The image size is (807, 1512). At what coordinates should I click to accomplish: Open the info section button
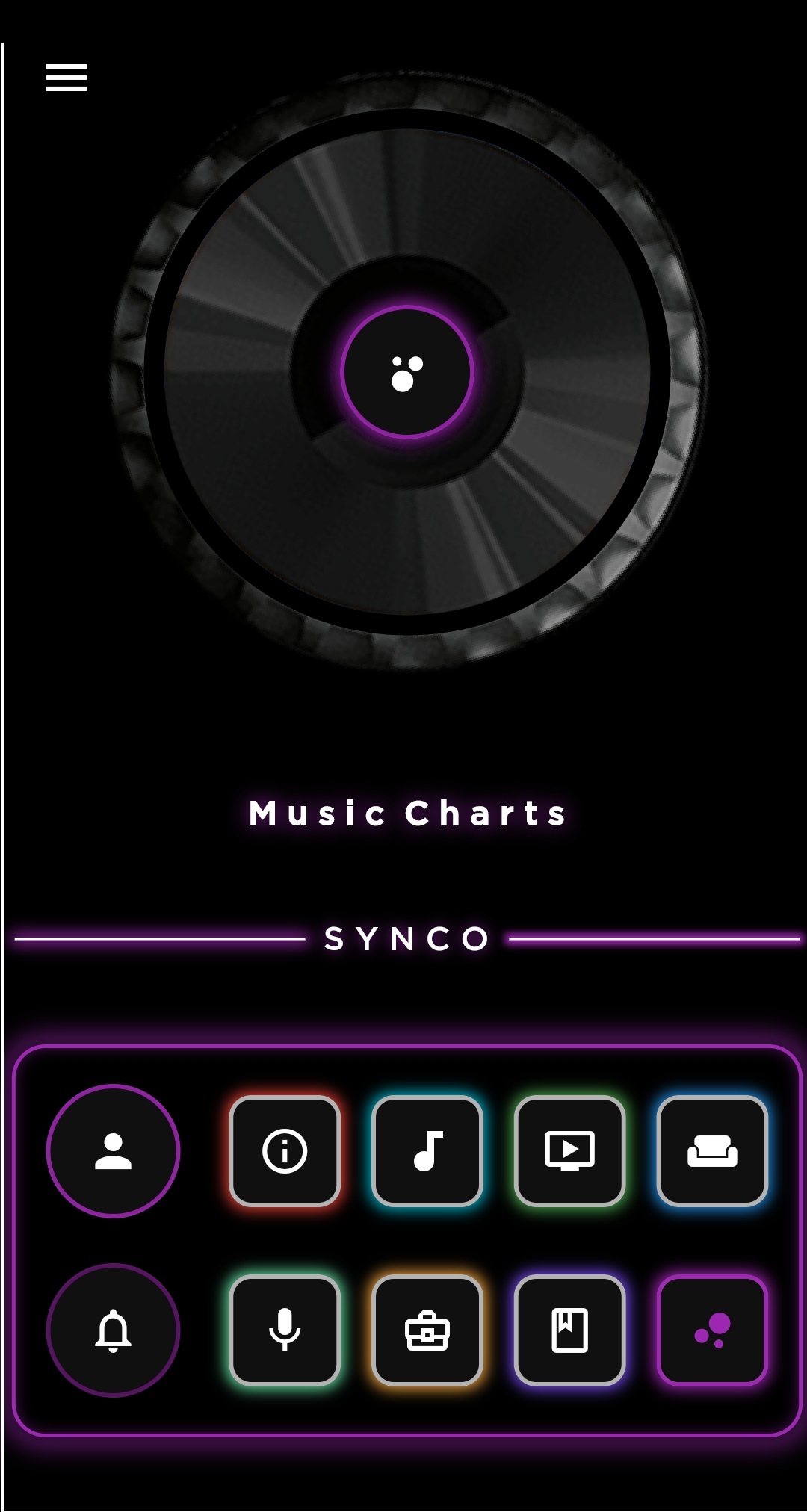click(285, 1150)
